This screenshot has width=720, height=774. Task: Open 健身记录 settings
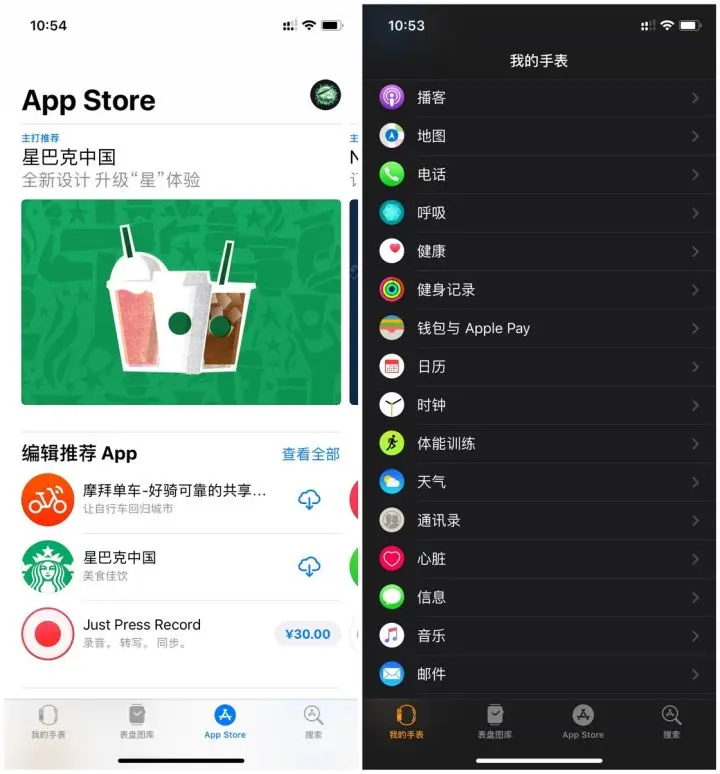540,290
